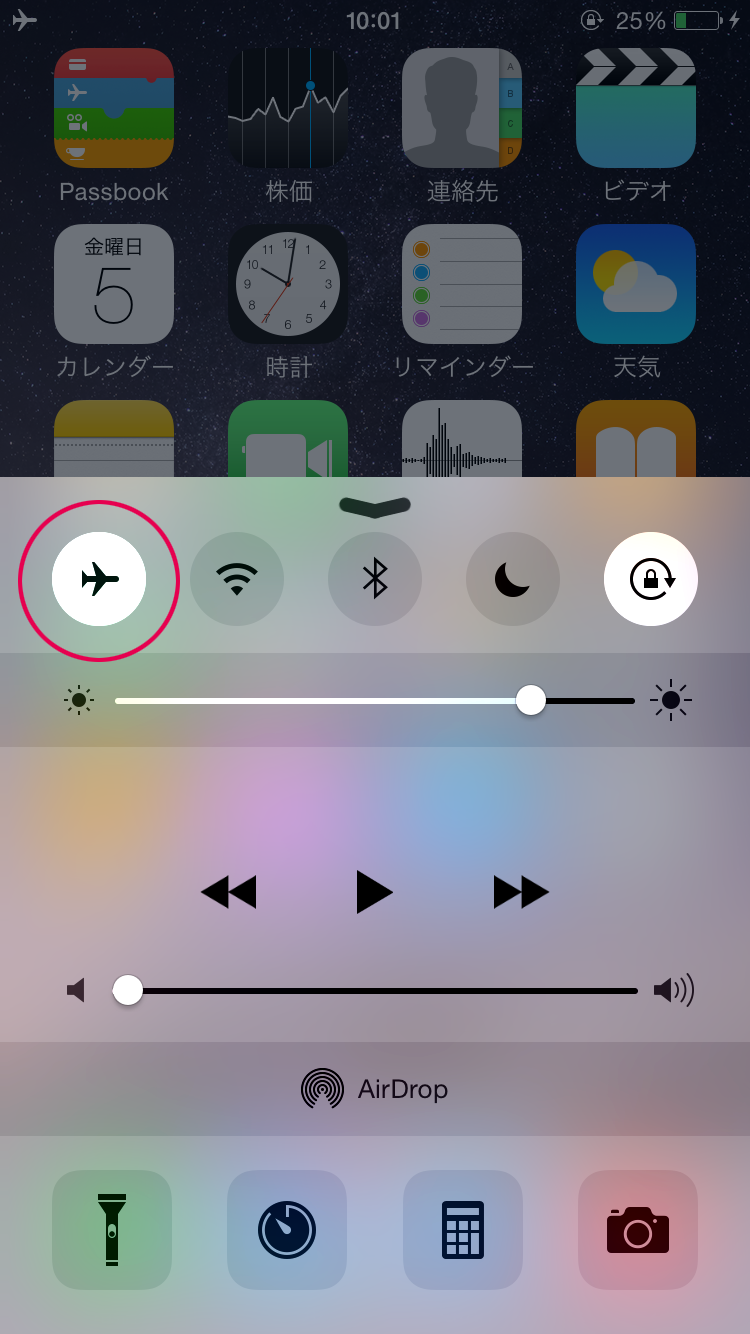
Task: Turn on the flashlight
Action: tap(112, 1230)
